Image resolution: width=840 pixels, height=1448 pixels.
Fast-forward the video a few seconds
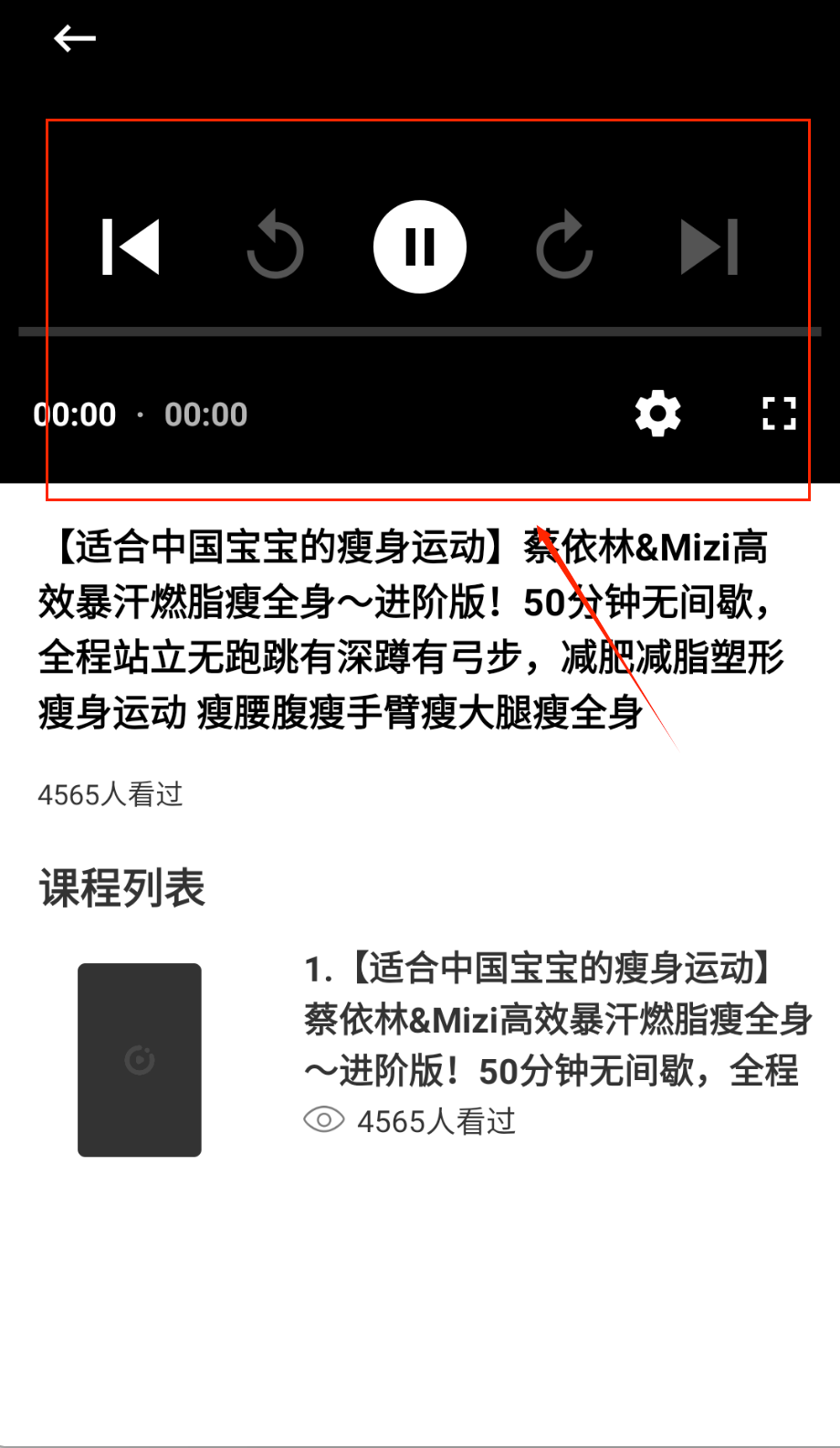pos(564,247)
